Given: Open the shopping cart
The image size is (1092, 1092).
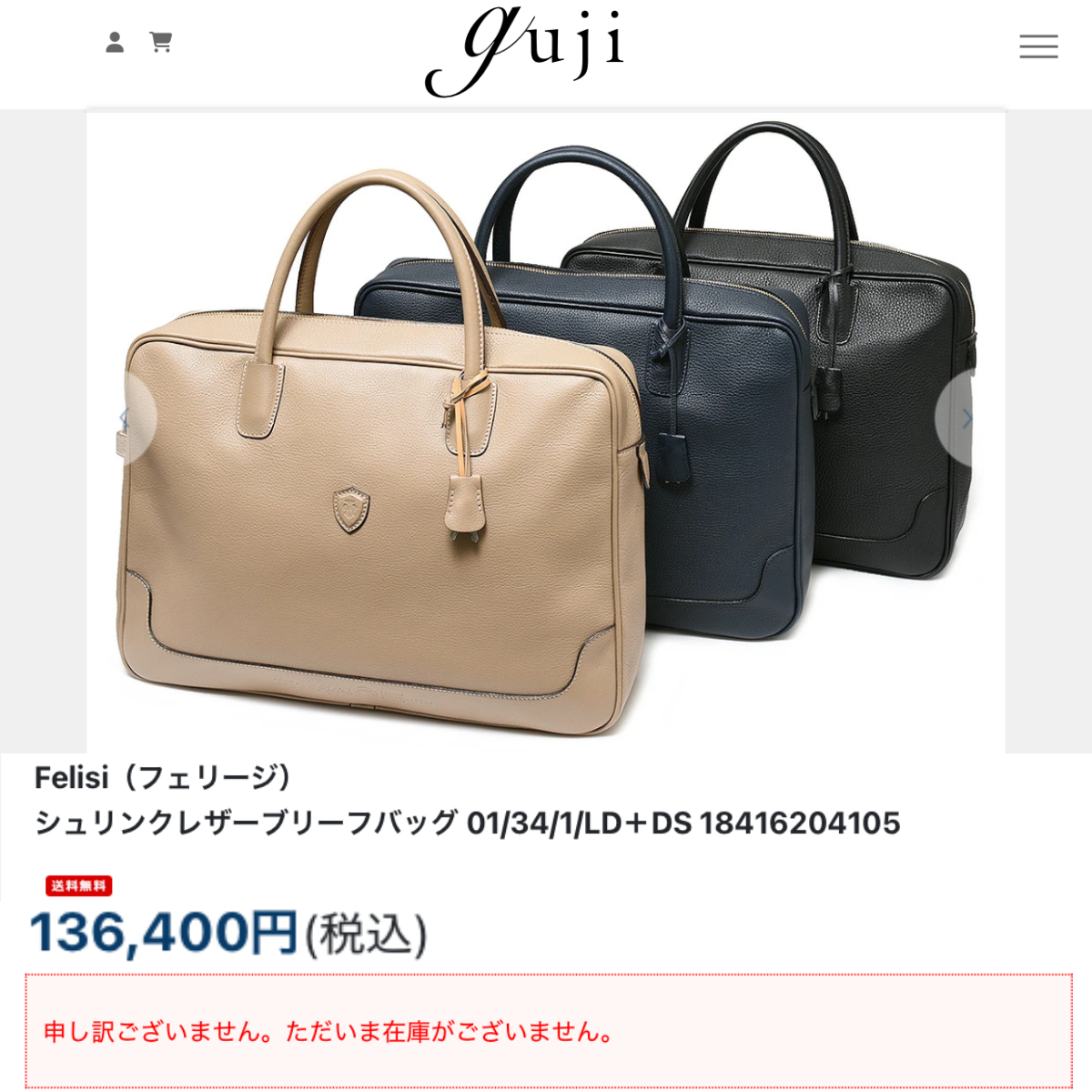Looking at the screenshot, I should pos(161,42).
